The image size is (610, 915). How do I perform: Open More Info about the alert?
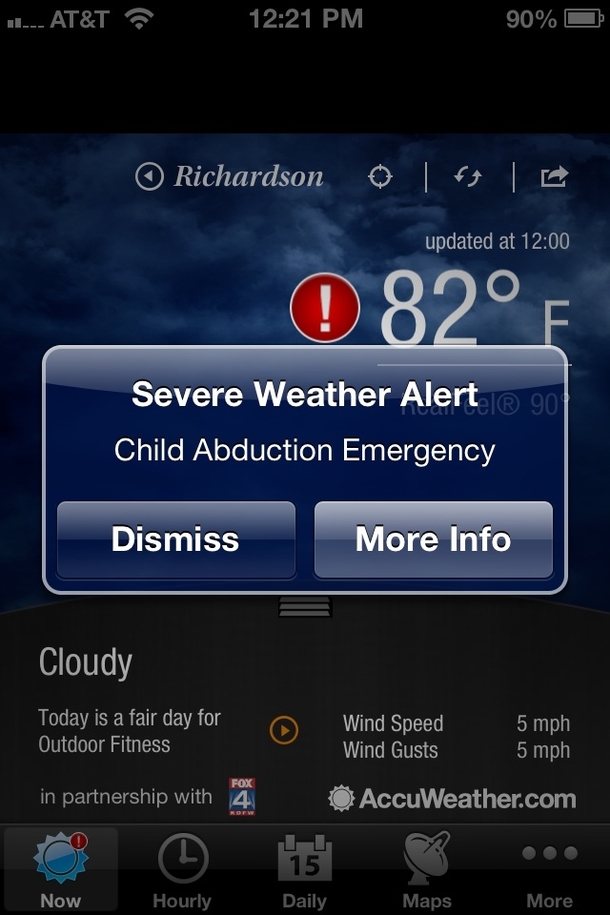point(433,540)
